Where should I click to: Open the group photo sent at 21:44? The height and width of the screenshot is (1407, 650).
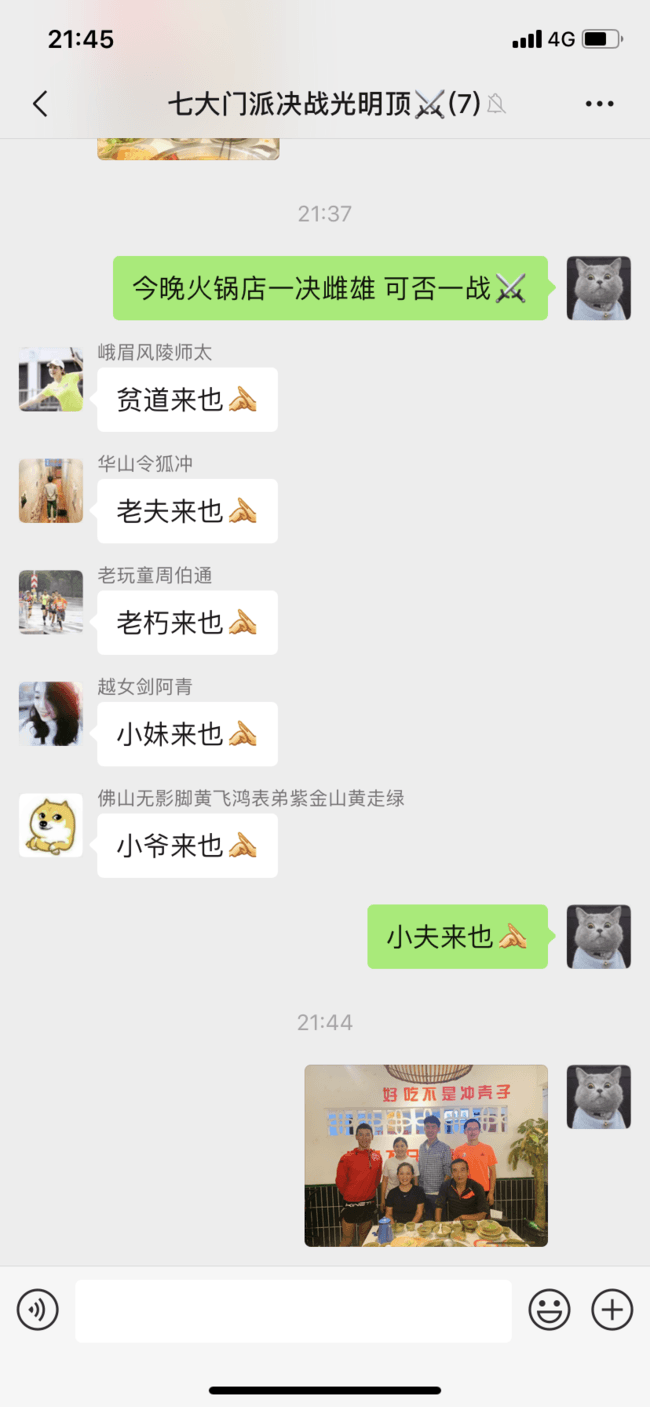point(426,1155)
